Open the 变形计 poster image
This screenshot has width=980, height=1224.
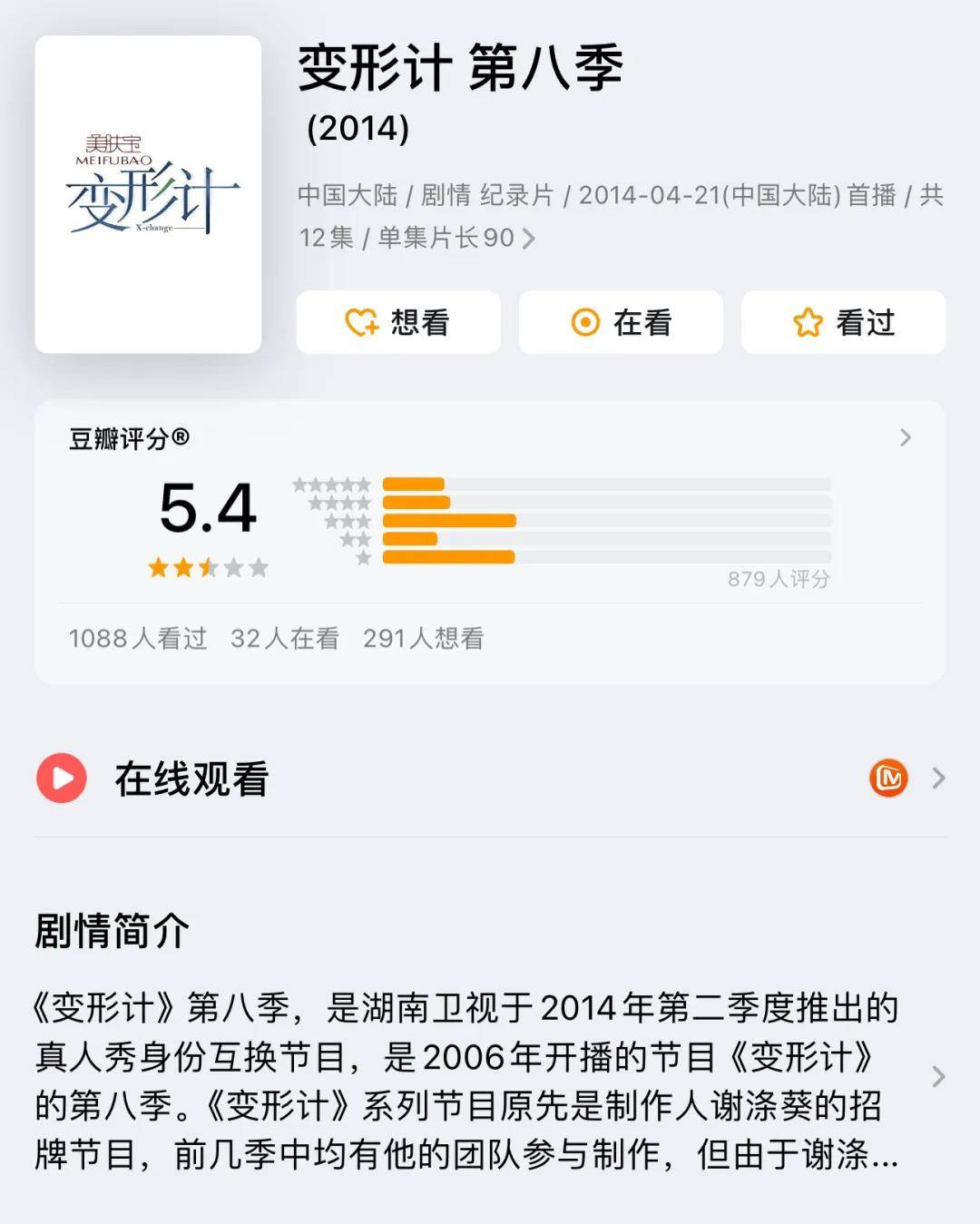click(x=148, y=194)
